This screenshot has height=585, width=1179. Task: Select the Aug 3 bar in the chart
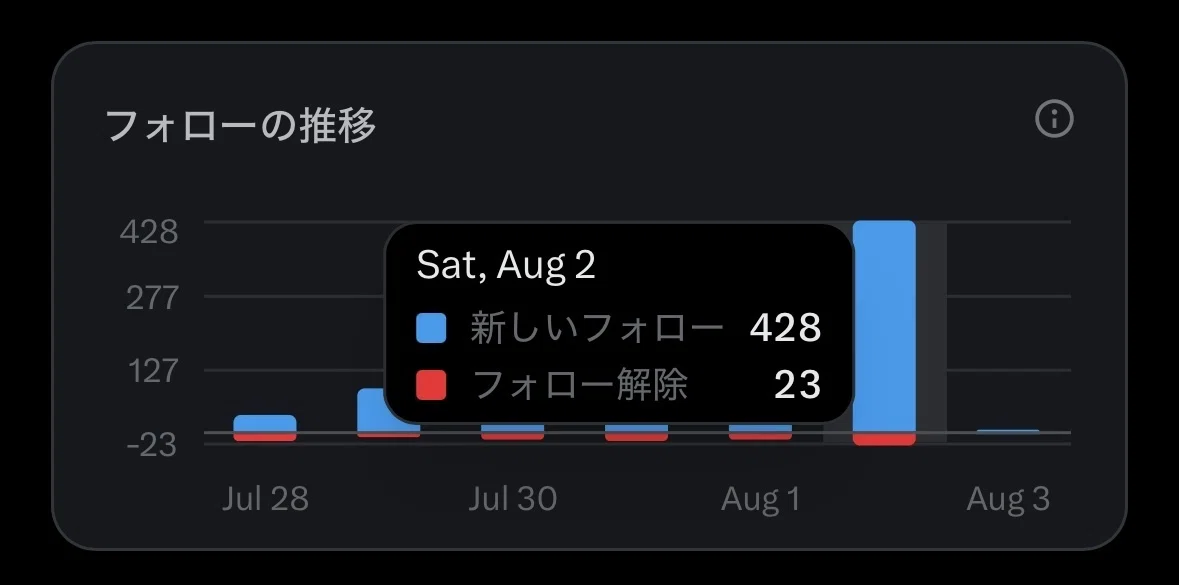(x=1008, y=432)
